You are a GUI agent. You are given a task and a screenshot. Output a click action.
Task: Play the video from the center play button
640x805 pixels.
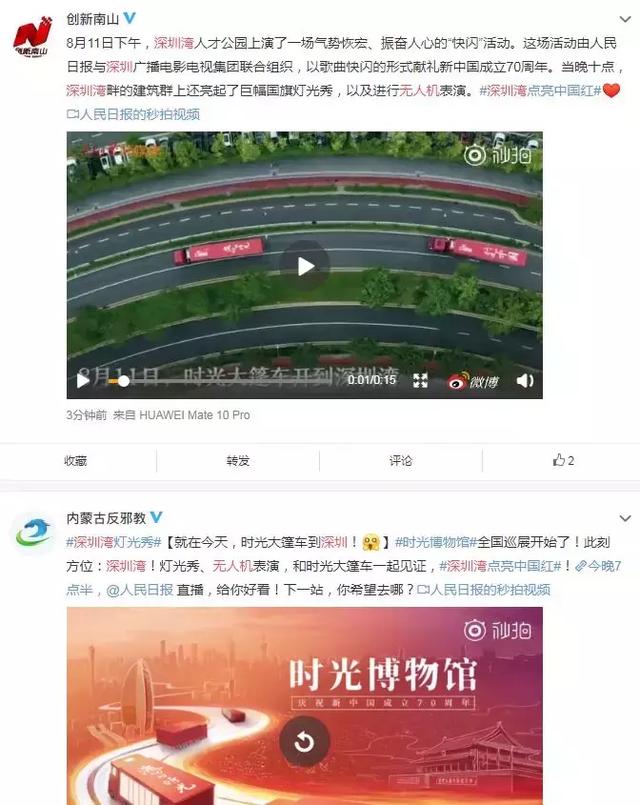pyautogui.click(x=305, y=266)
